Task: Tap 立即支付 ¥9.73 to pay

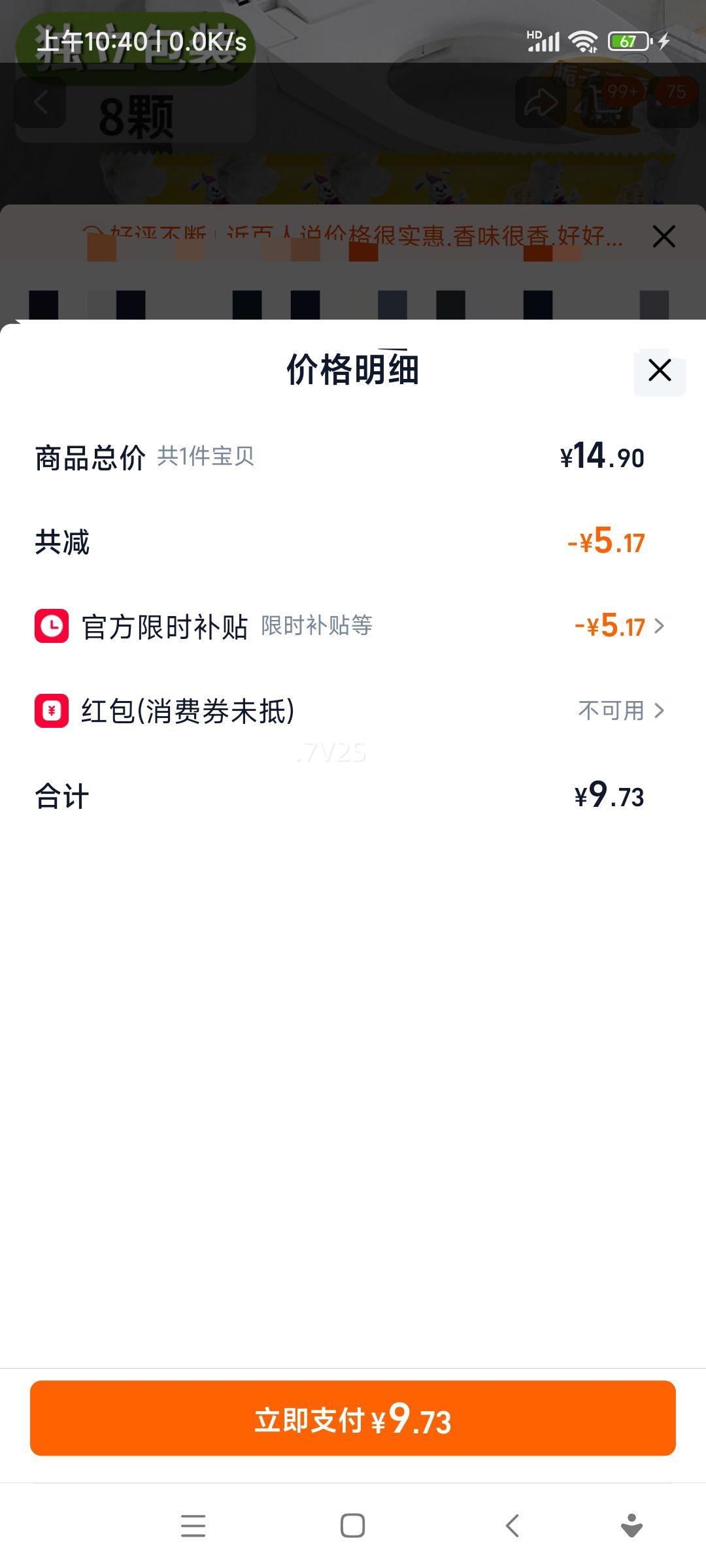Action: 353,1418
